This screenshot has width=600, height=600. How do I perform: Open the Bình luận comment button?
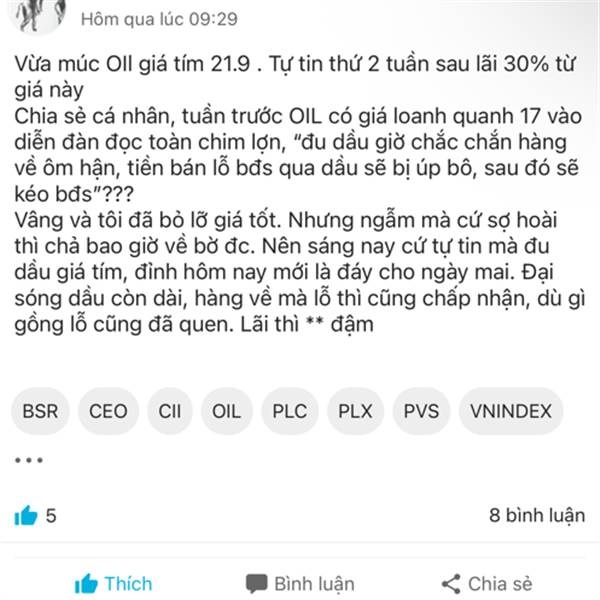point(300,583)
